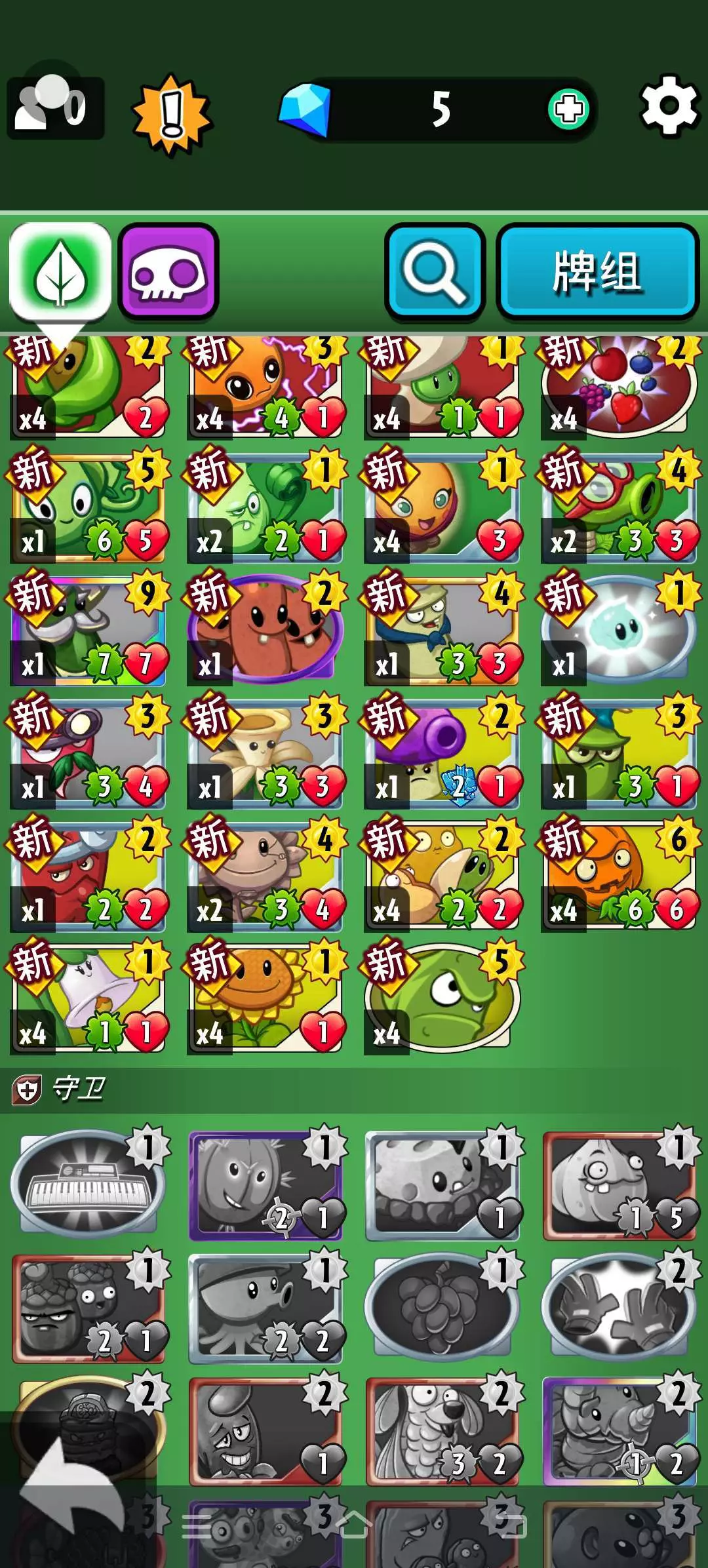Open the 牌组 deck button
708x1568 pixels.
(x=597, y=271)
